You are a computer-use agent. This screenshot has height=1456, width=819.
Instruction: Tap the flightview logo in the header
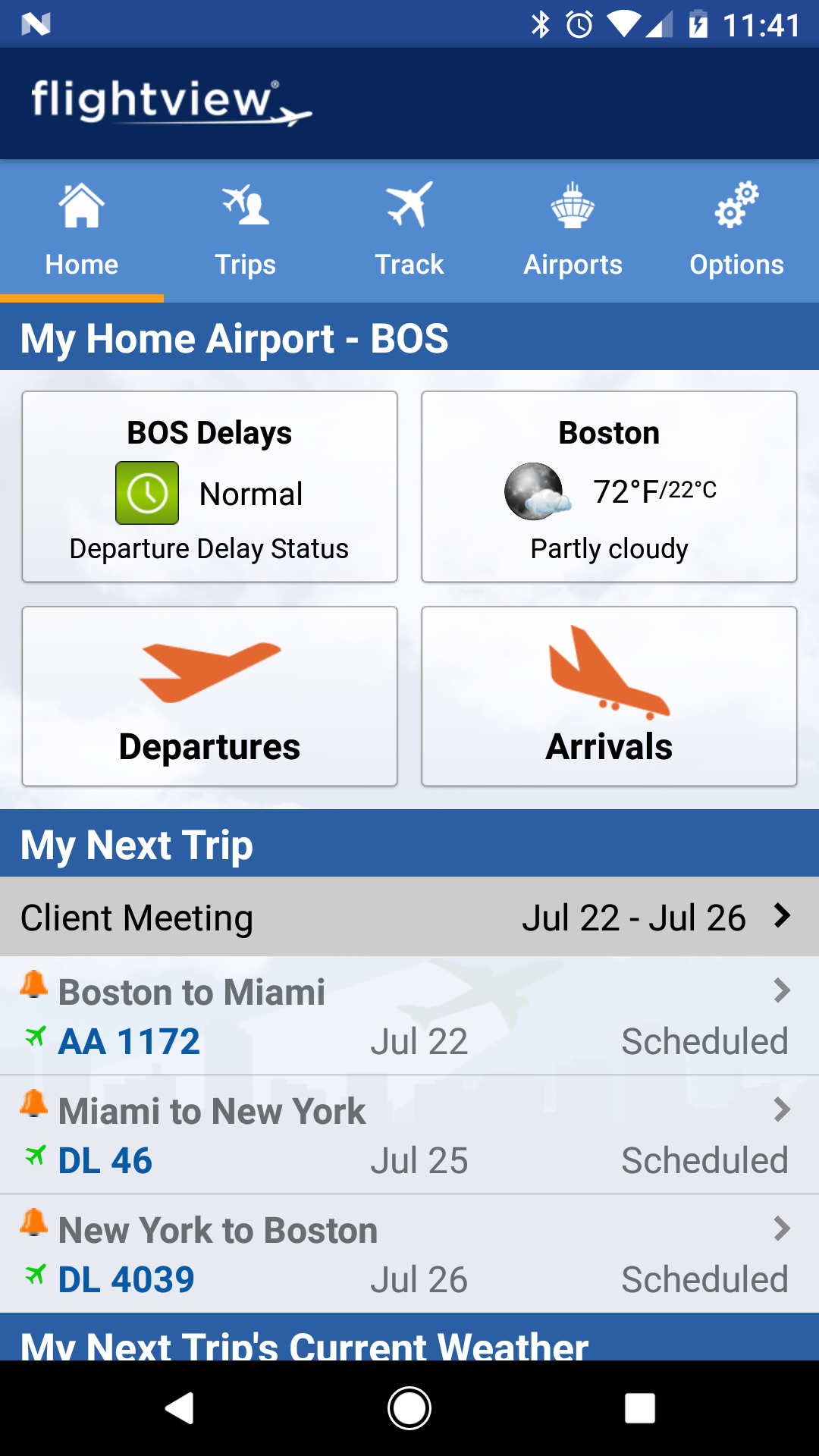coord(168,101)
